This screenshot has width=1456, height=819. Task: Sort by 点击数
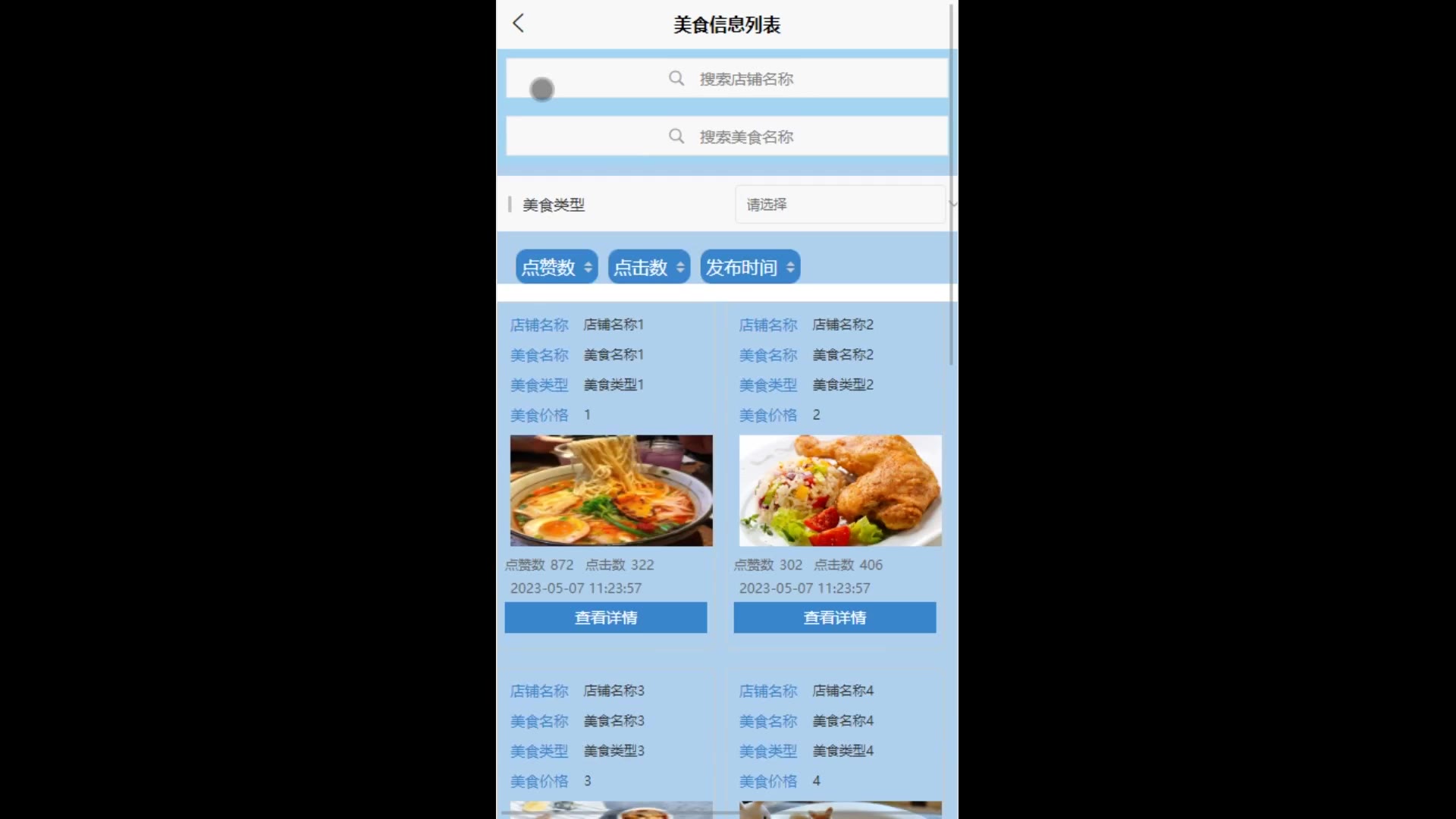pyautogui.click(x=648, y=267)
